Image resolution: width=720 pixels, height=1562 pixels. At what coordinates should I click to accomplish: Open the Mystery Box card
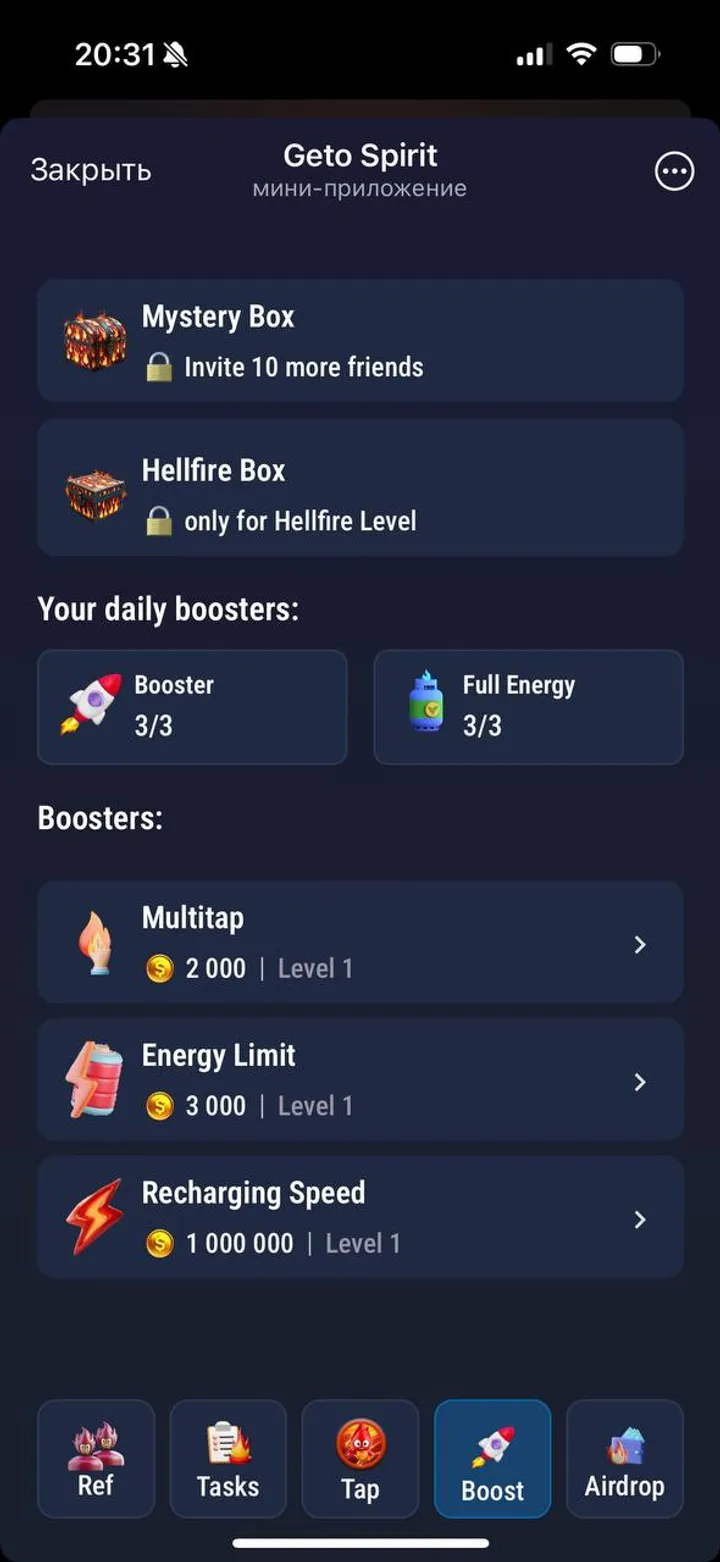click(360, 341)
